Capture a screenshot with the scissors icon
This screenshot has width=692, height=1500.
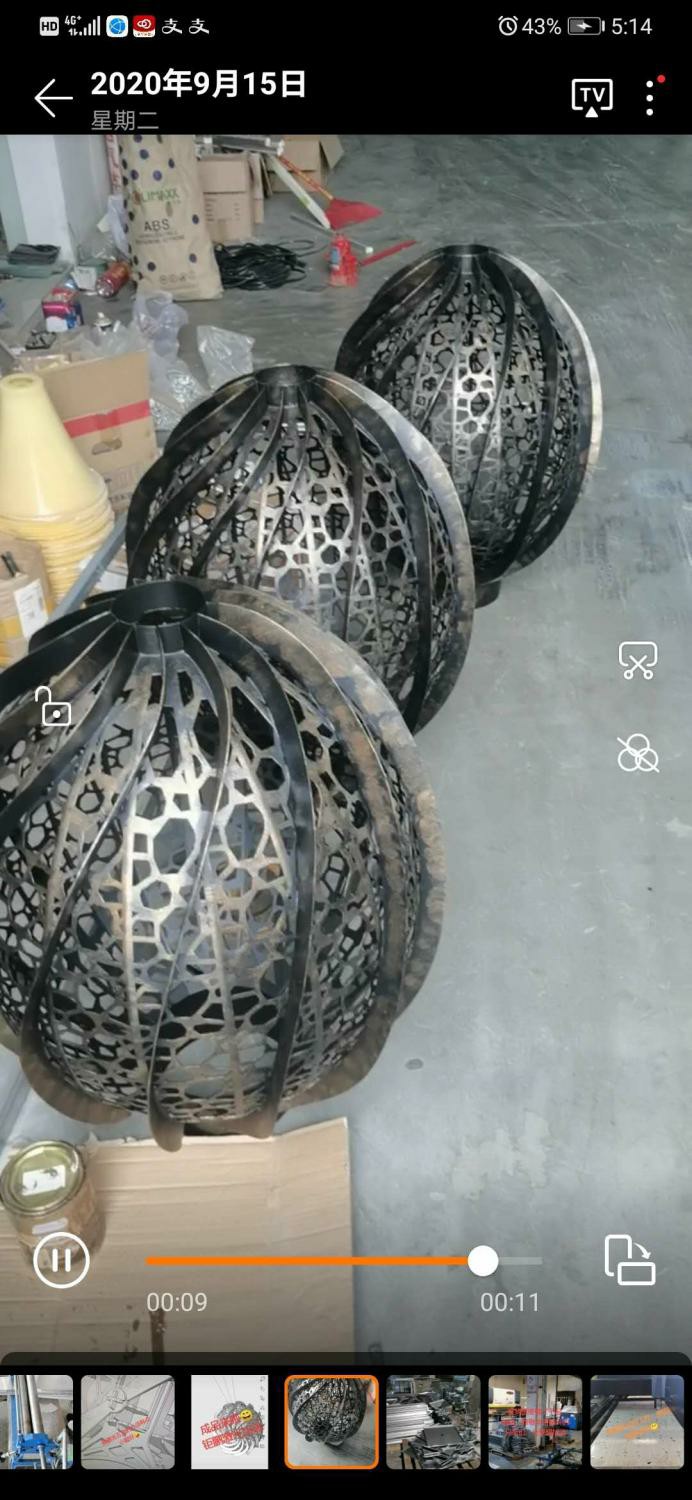[638, 661]
